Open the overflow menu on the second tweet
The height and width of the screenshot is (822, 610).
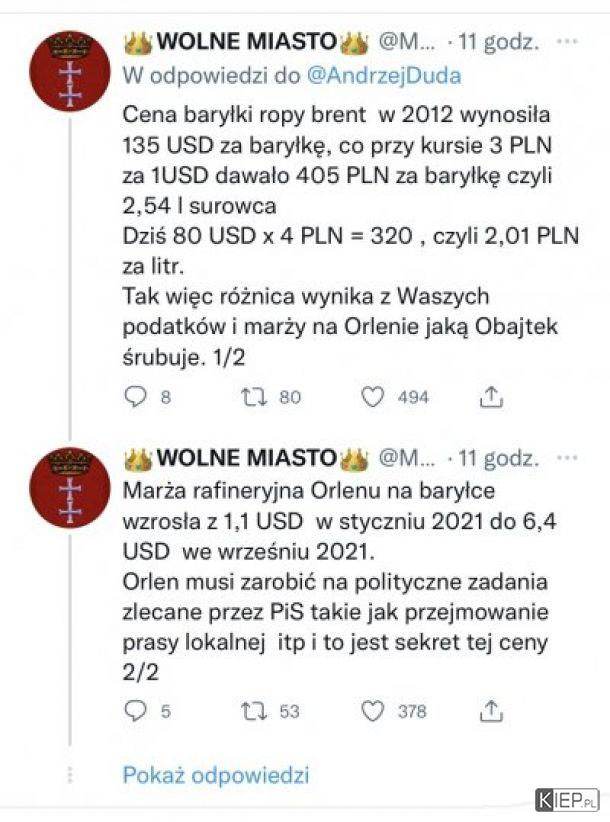click(x=566, y=459)
